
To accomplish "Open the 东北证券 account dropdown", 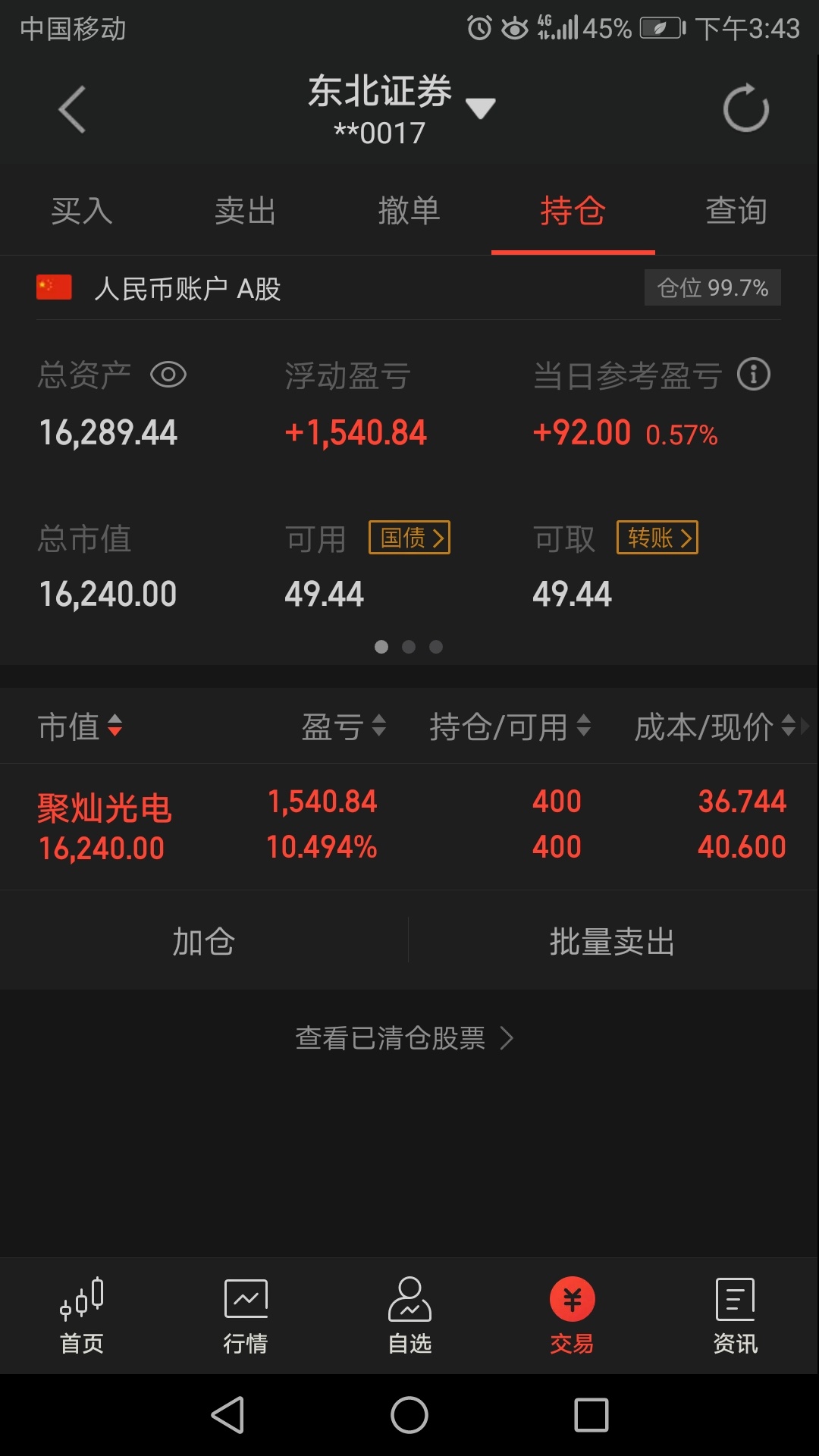I will (x=479, y=108).
